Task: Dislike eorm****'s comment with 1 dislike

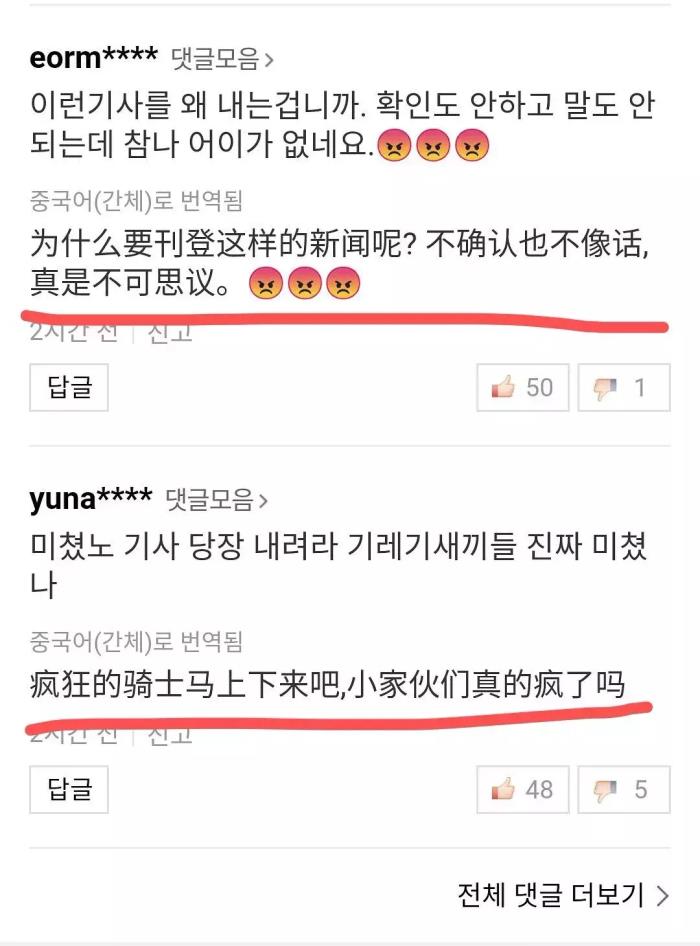Action: coord(622,387)
